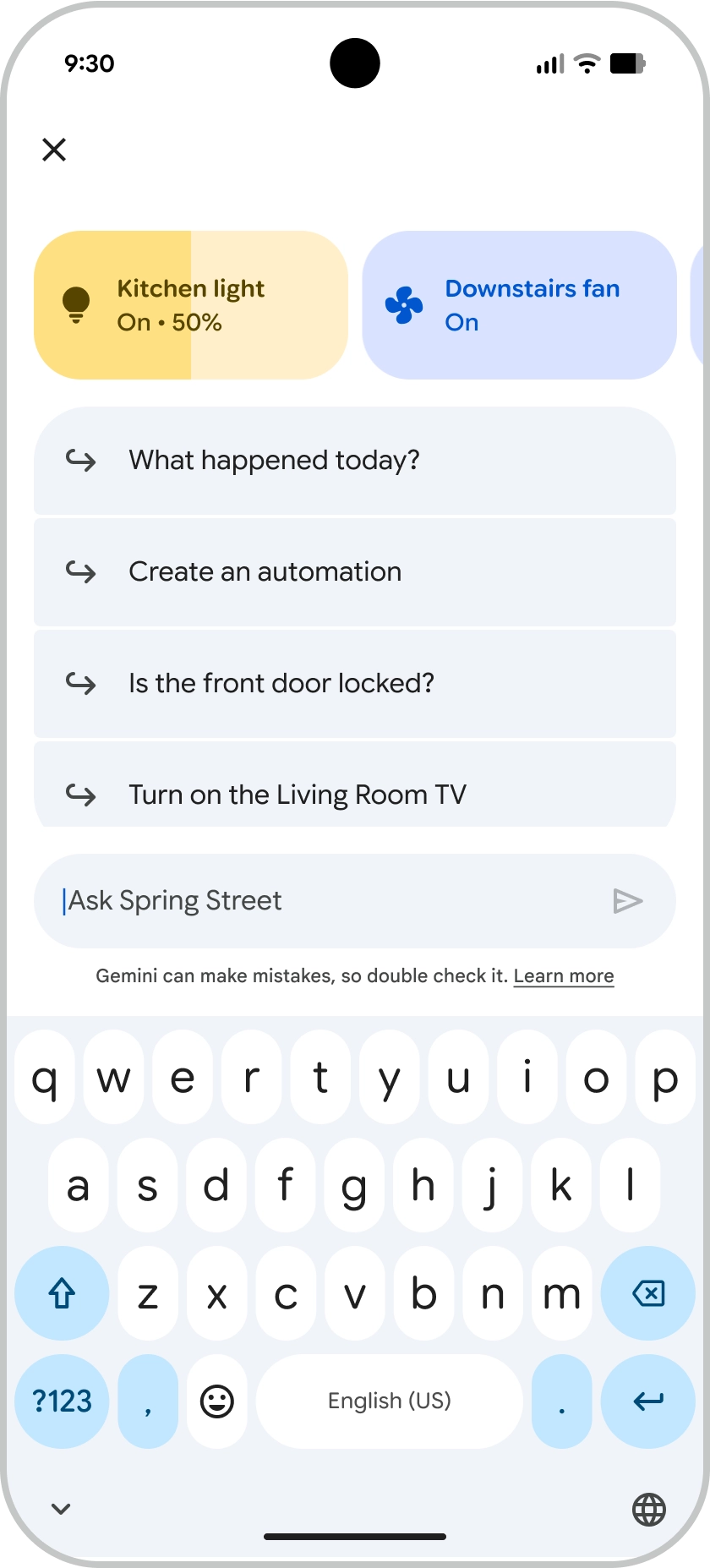This screenshot has width=710, height=1568.
Task: Hide the keyboard with the down chevron
Action: click(x=61, y=1509)
